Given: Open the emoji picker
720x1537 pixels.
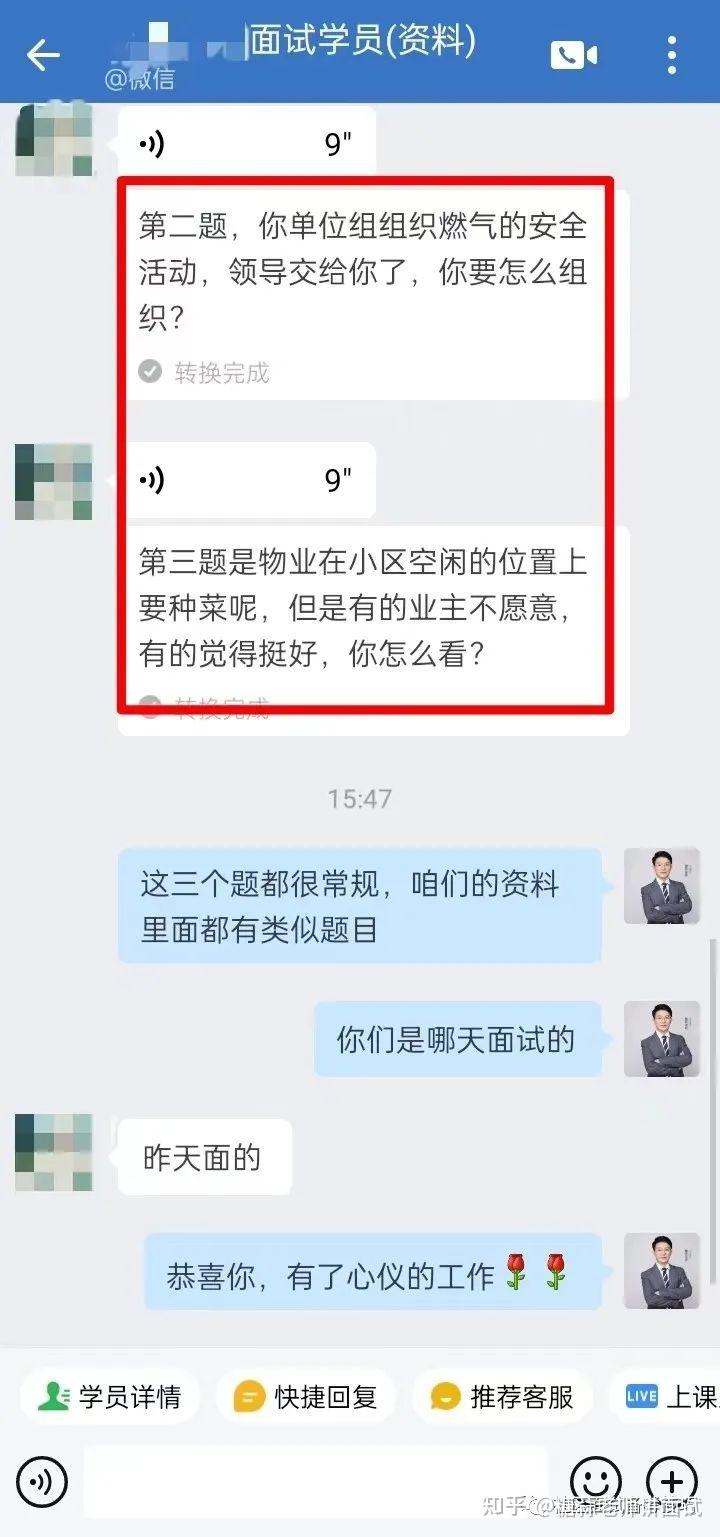Looking at the screenshot, I should point(595,1481).
